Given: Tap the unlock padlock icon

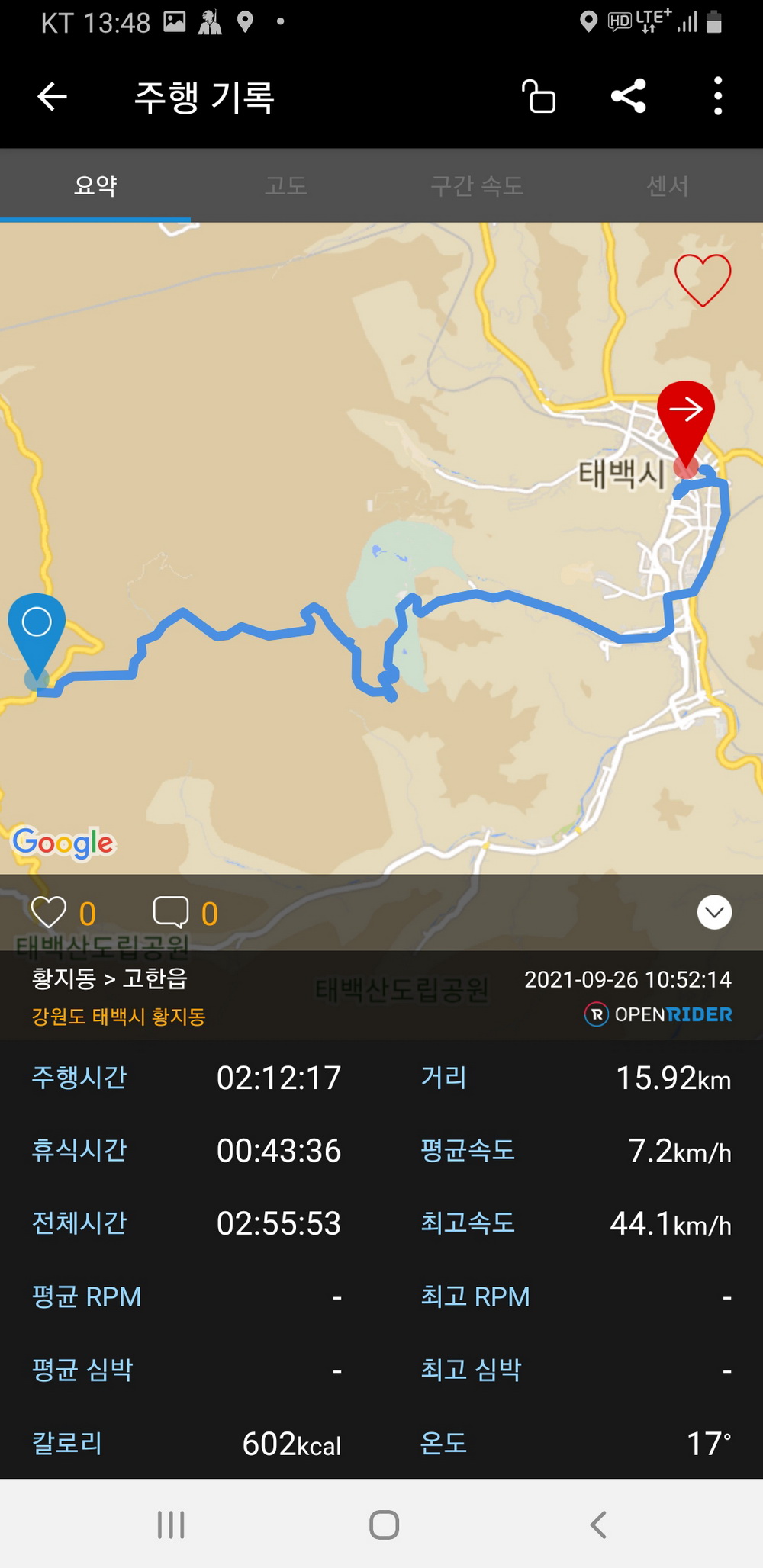Looking at the screenshot, I should point(539,97).
